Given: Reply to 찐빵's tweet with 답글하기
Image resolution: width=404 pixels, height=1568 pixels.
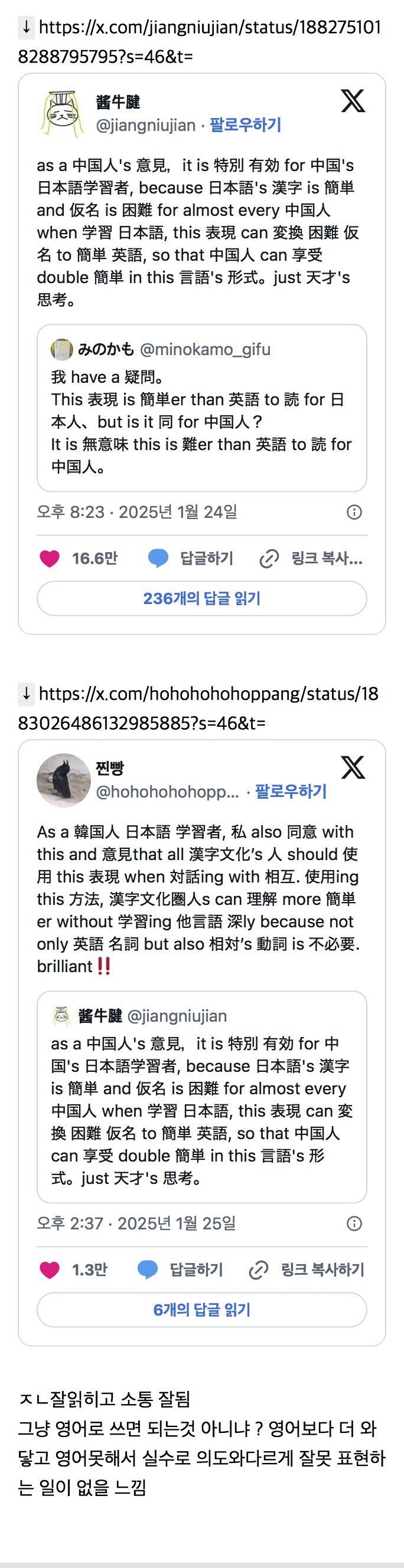Looking at the screenshot, I should 181,1270.
